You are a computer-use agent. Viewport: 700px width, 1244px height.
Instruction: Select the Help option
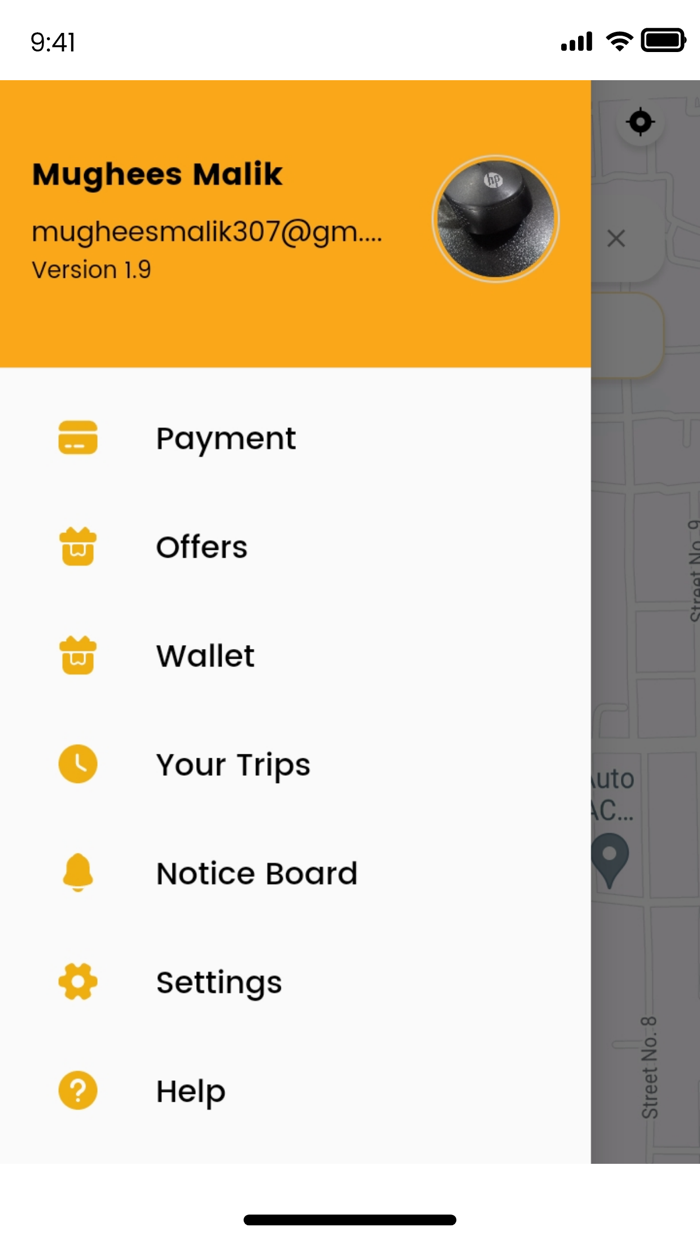(190, 1091)
